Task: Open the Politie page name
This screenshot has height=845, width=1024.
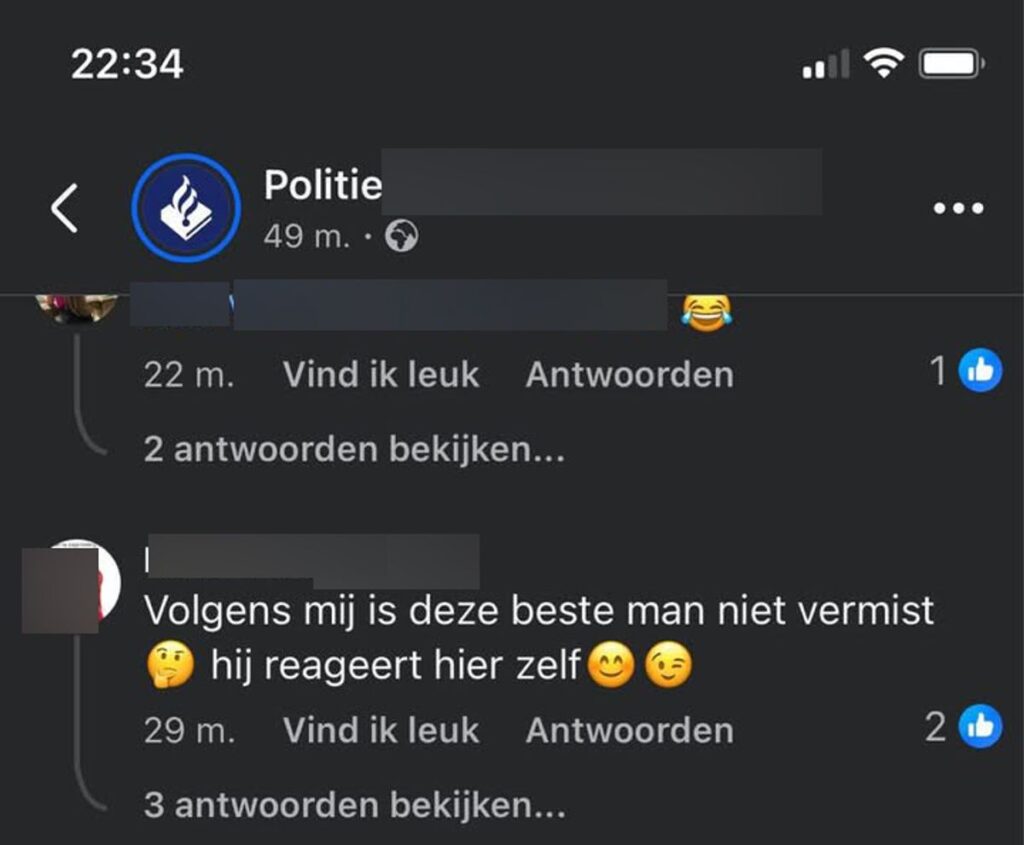Action: 323,185
